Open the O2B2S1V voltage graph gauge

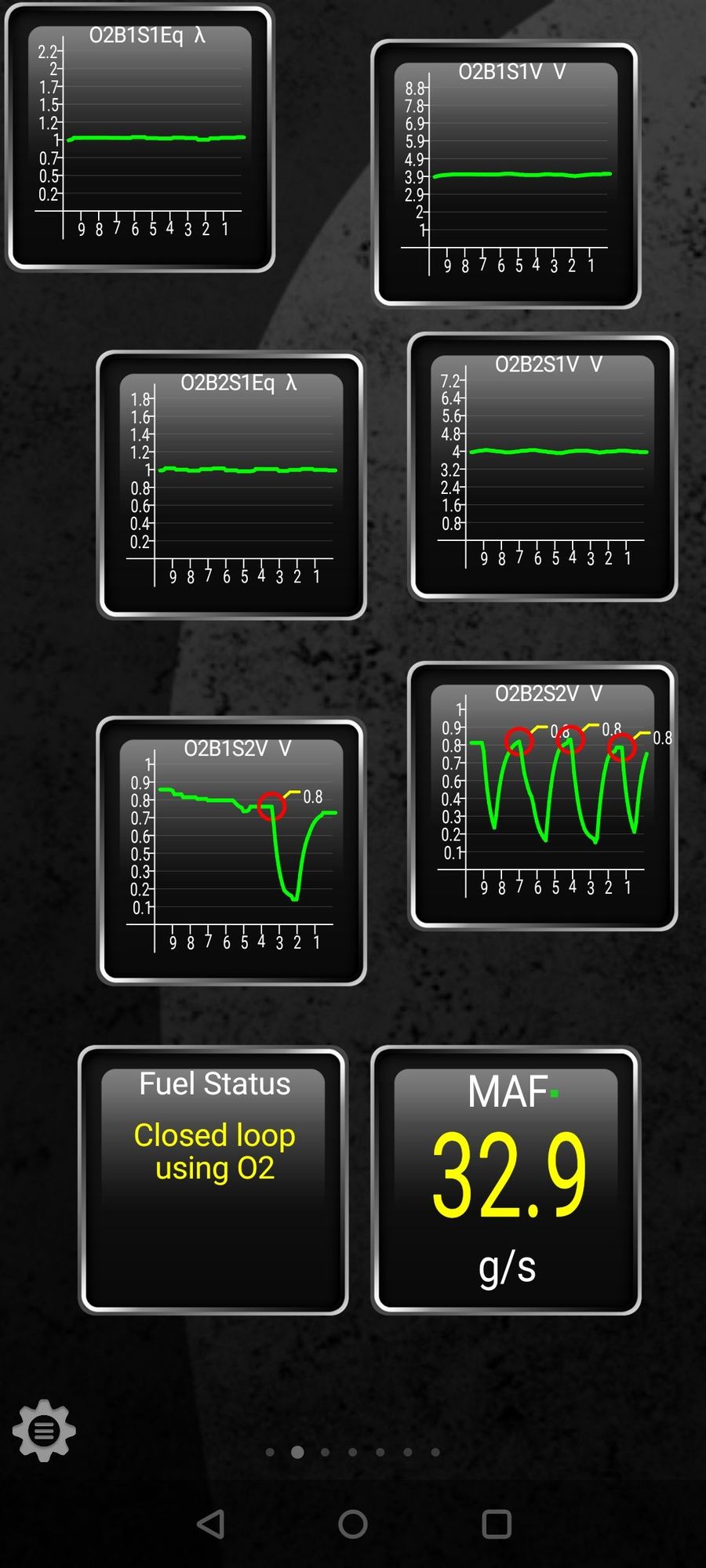pyautogui.click(x=543, y=467)
